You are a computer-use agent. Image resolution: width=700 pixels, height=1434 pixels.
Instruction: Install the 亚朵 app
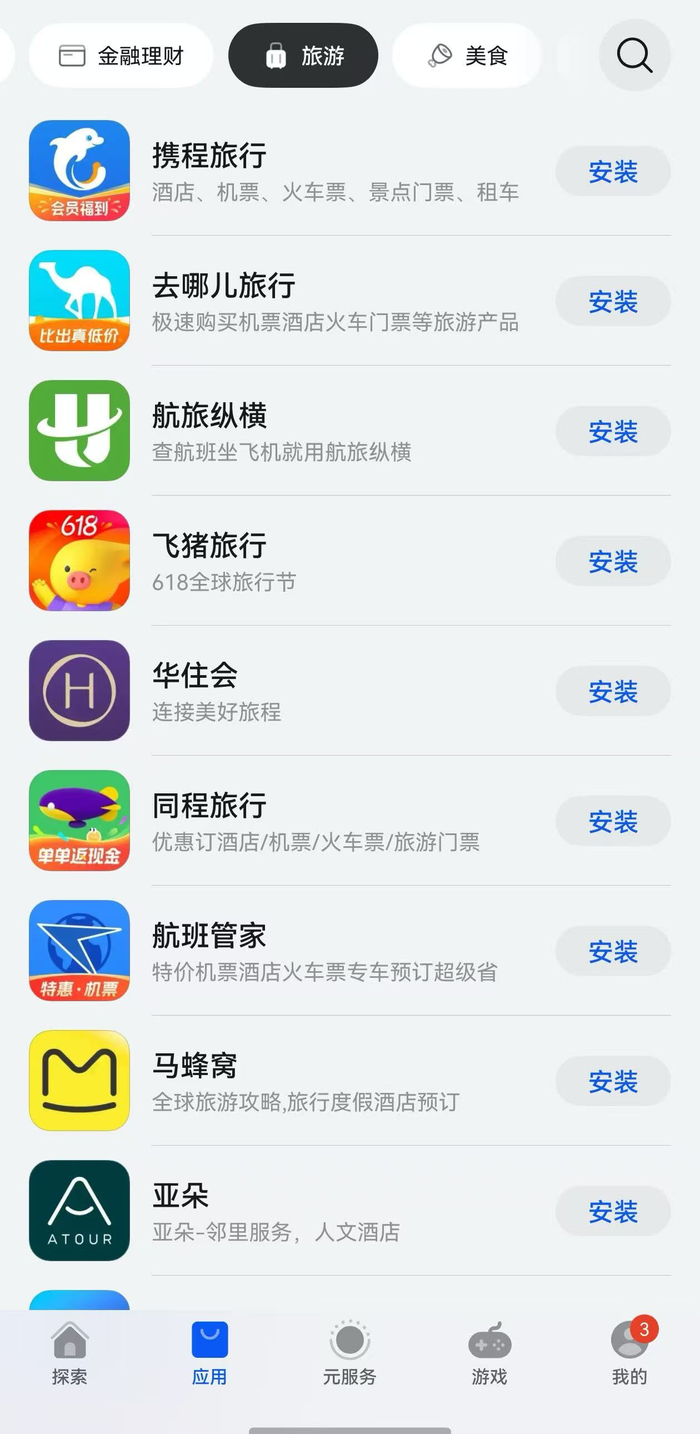[613, 1212]
